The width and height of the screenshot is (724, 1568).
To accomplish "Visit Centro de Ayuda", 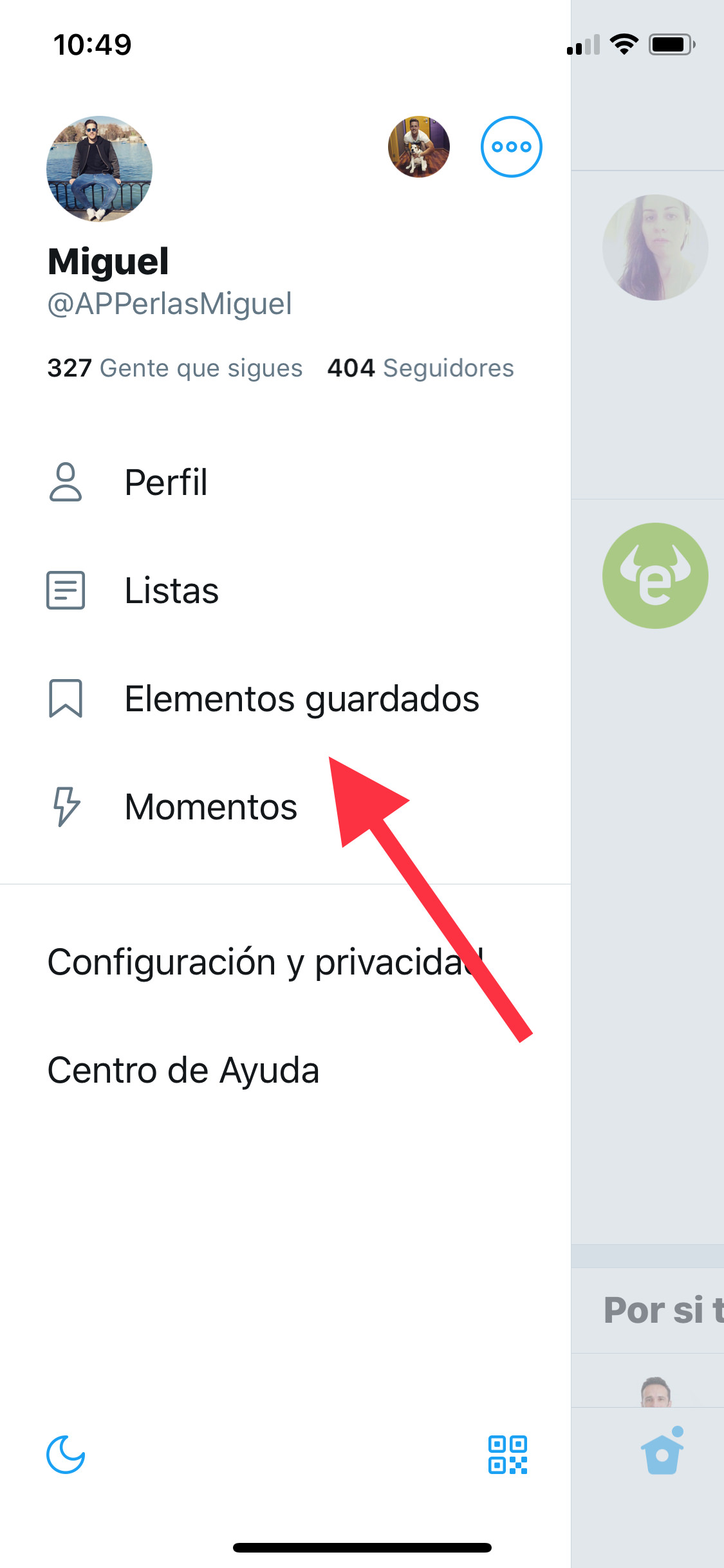I will point(183,1070).
